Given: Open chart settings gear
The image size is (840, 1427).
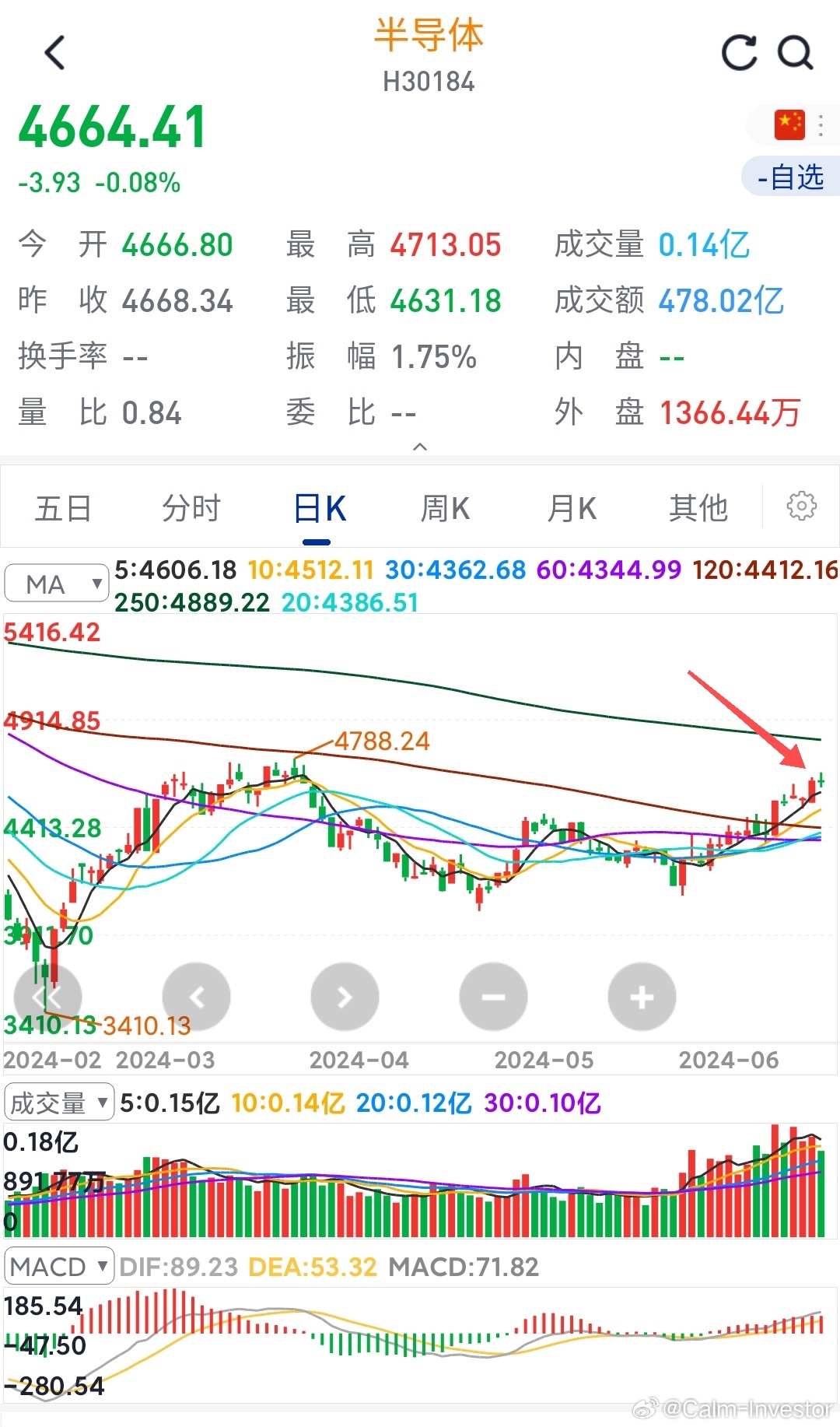Looking at the screenshot, I should pyautogui.click(x=802, y=506).
